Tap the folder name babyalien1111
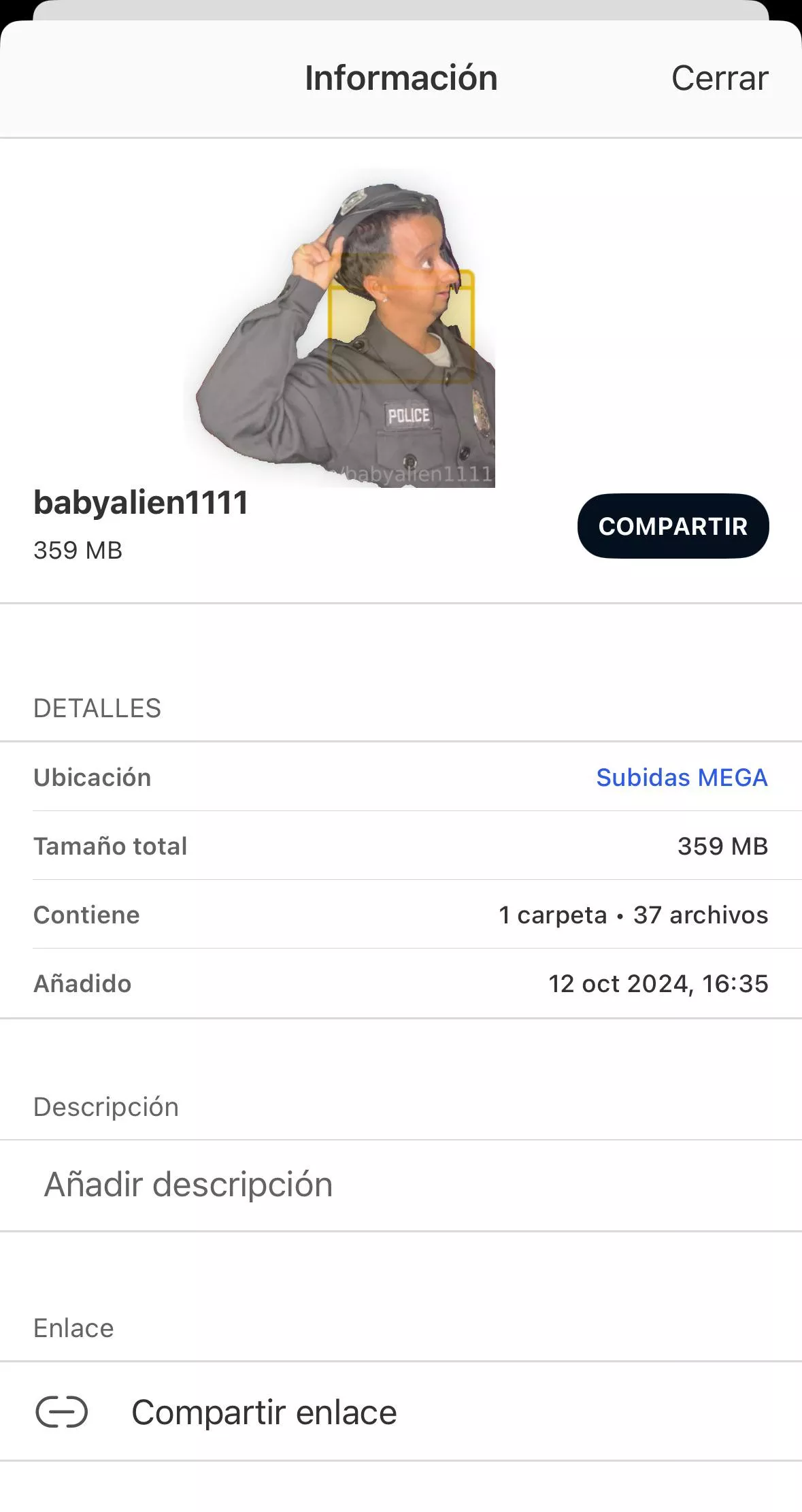This screenshot has height=1512, width=802. click(x=141, y=504)
